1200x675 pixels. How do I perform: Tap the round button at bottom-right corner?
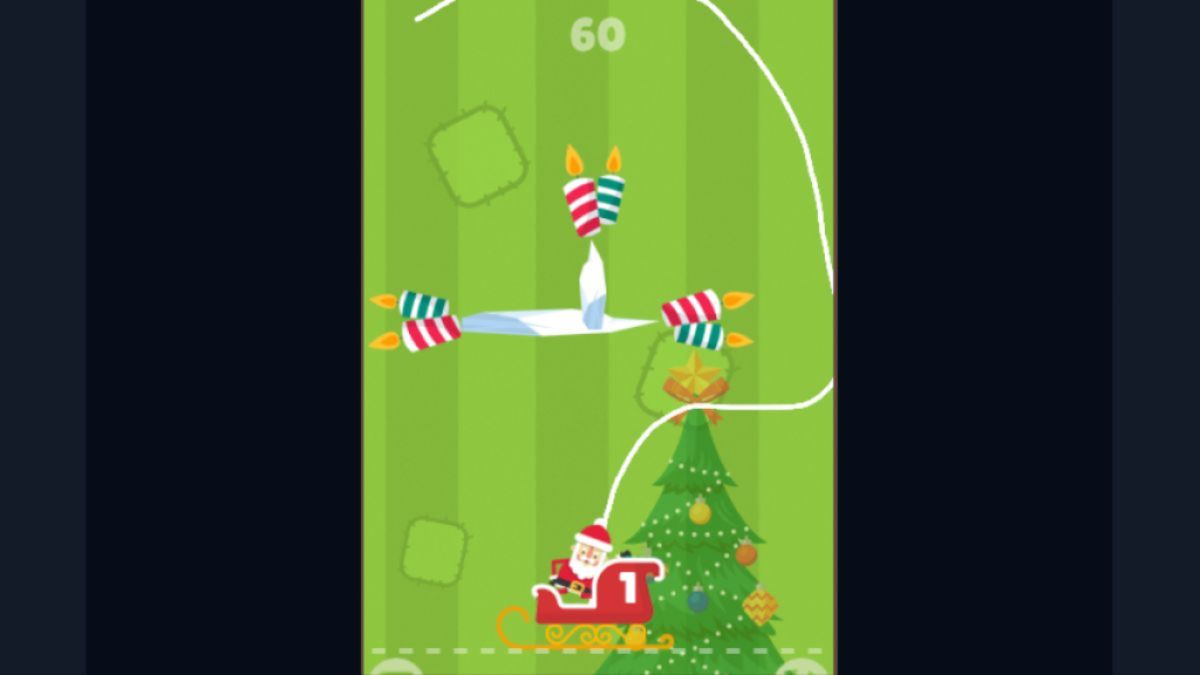point(802,668)
